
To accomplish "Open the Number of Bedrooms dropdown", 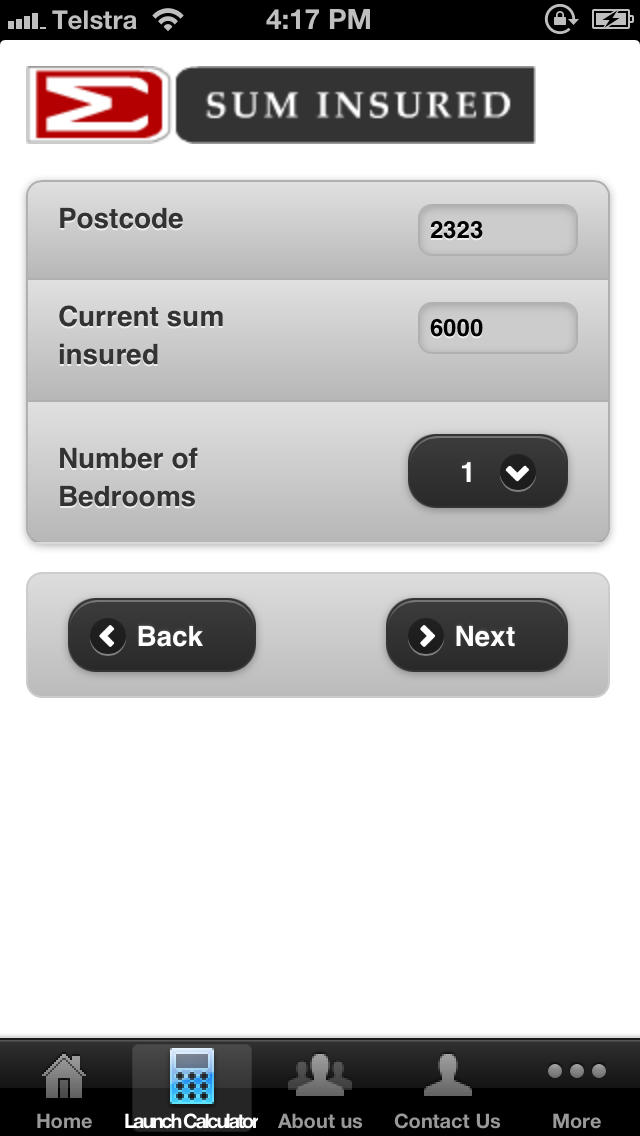I will [488, 472].
